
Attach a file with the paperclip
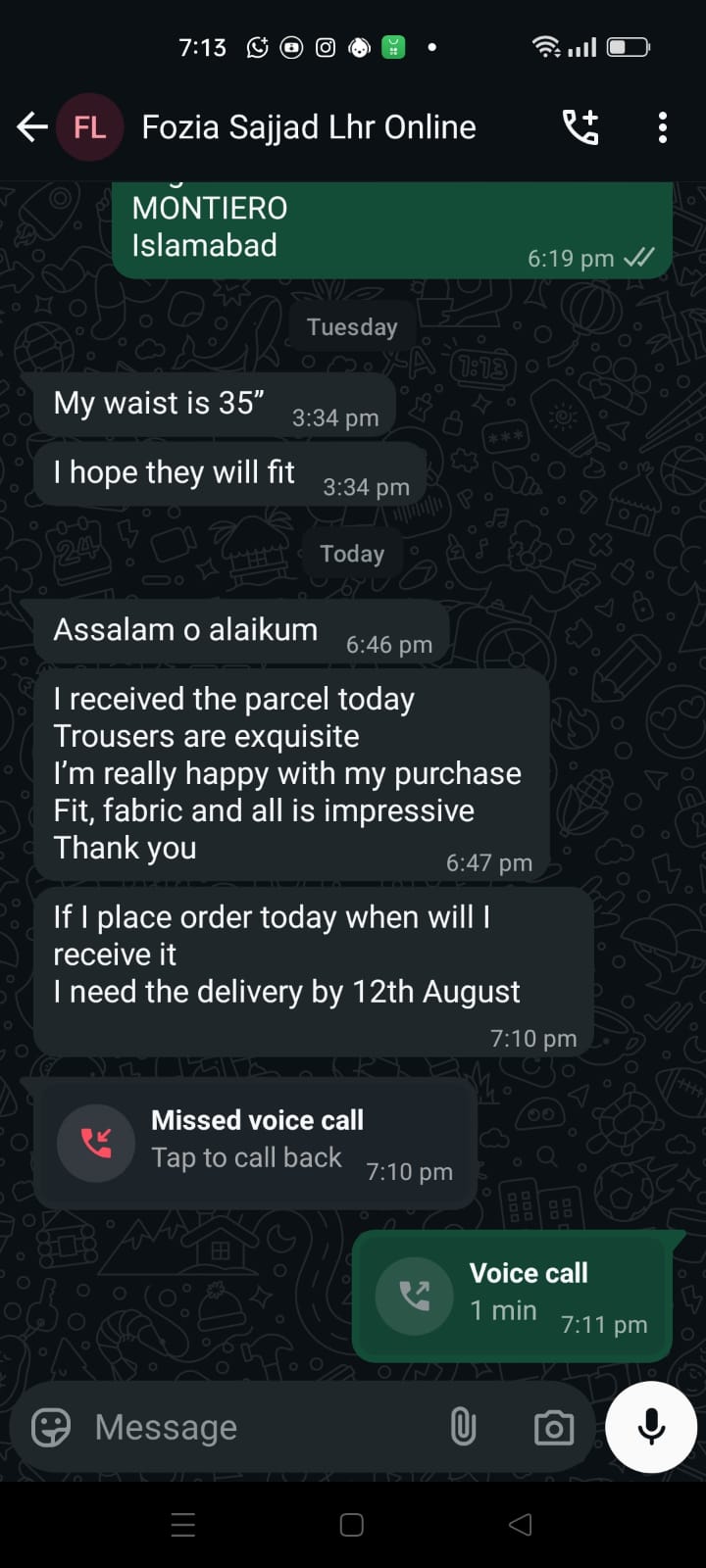[x=463, y=1428]
